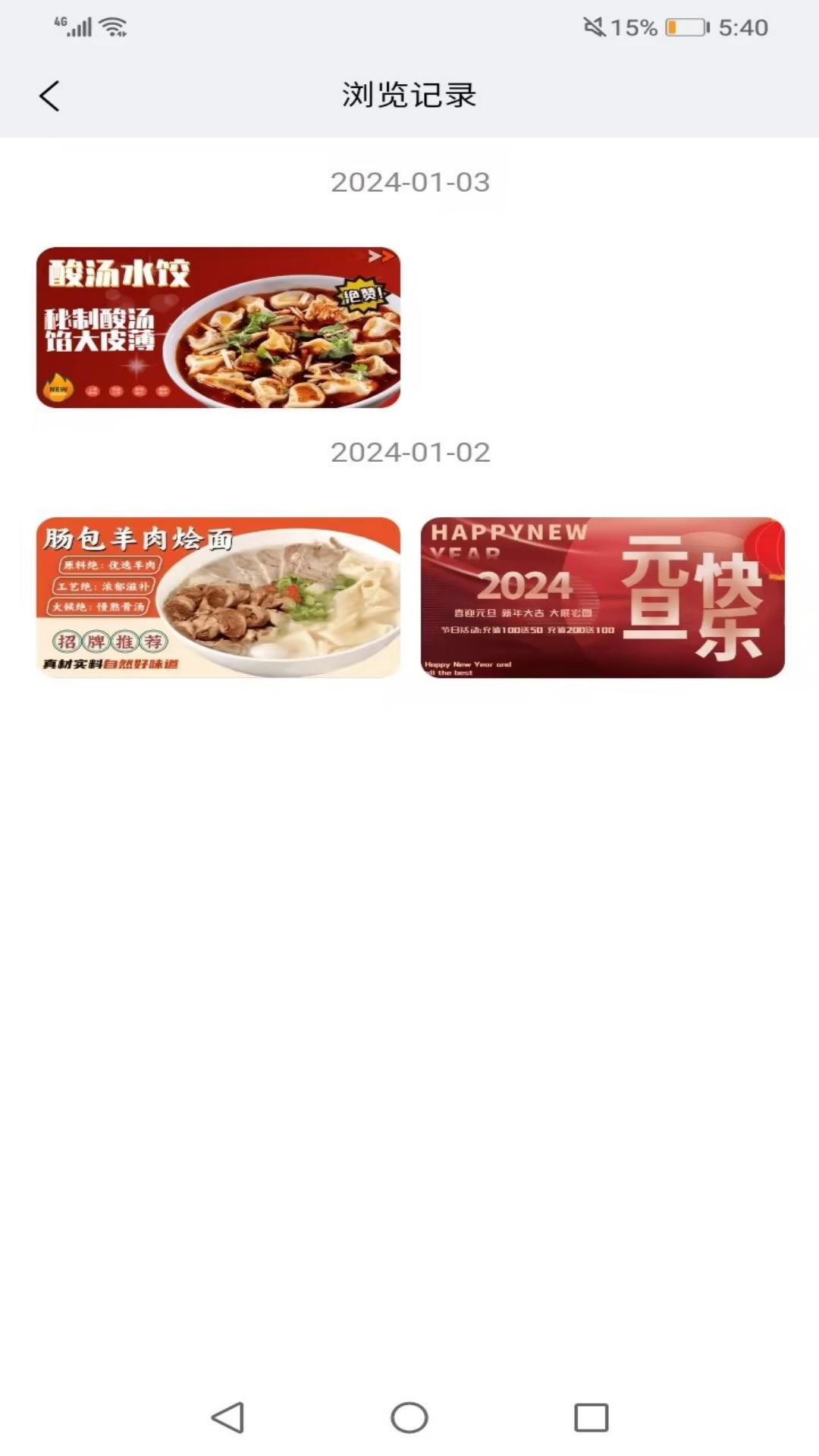Tap the back arrow on 浏览记录 page

[49, 96]
